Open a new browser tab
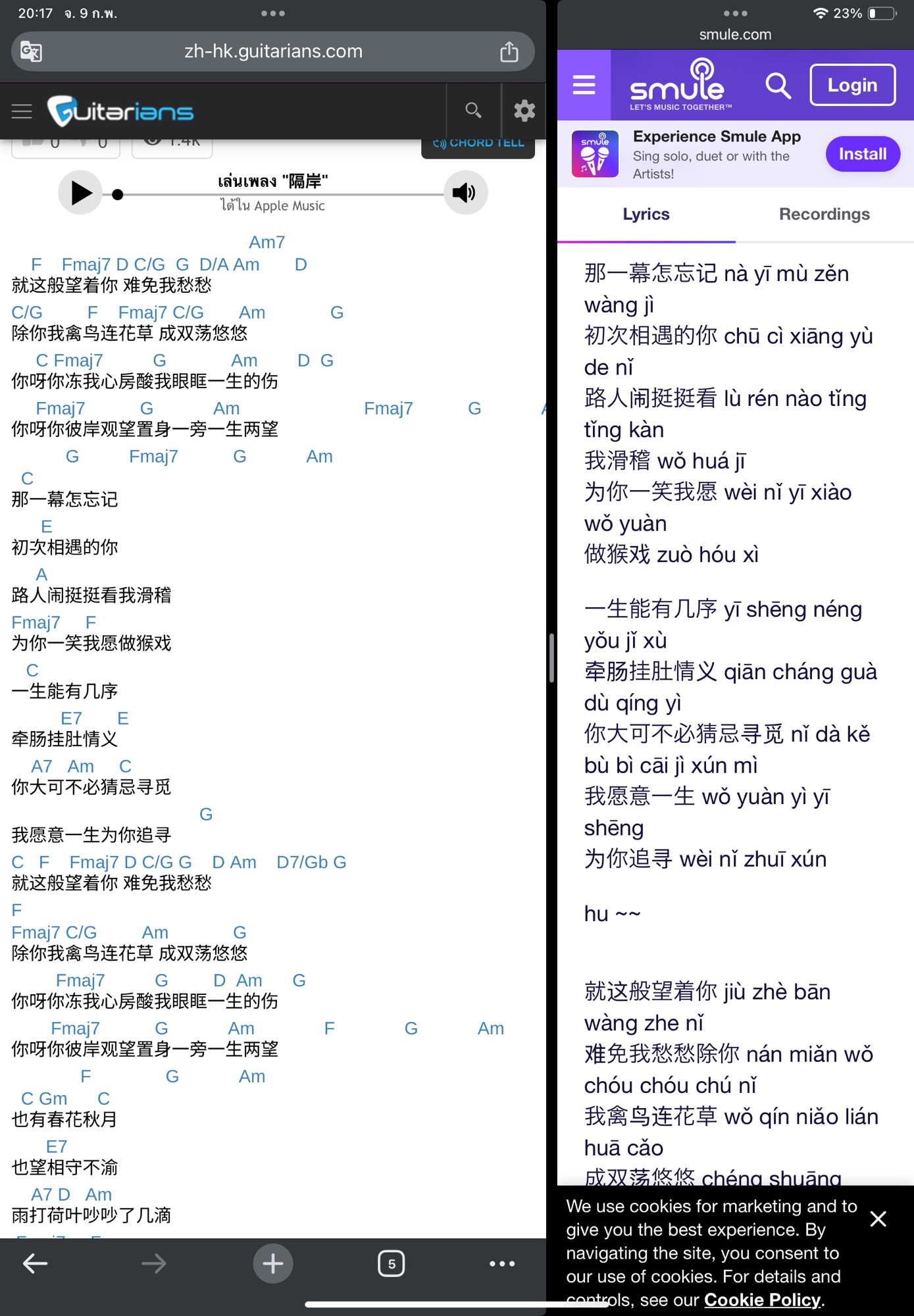 (272, 1263)
